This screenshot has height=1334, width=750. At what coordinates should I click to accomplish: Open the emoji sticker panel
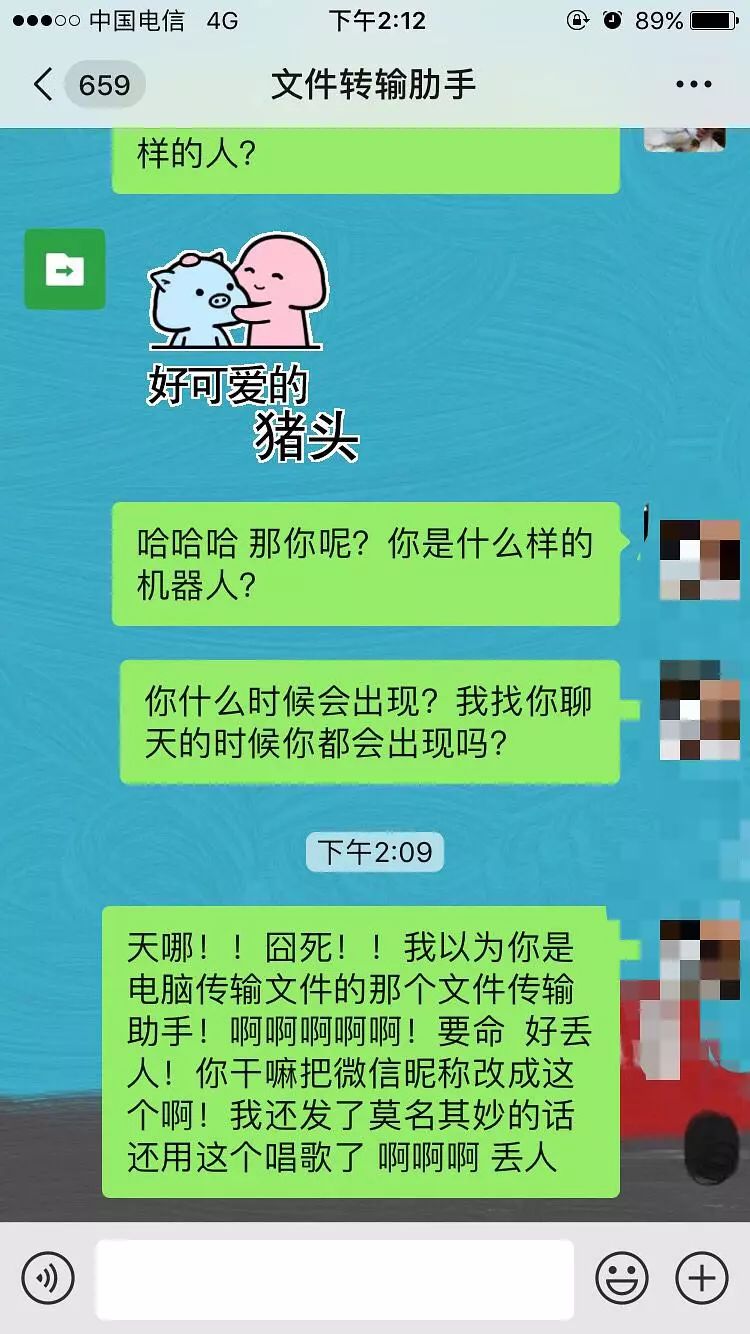[x=622, y=1277]
